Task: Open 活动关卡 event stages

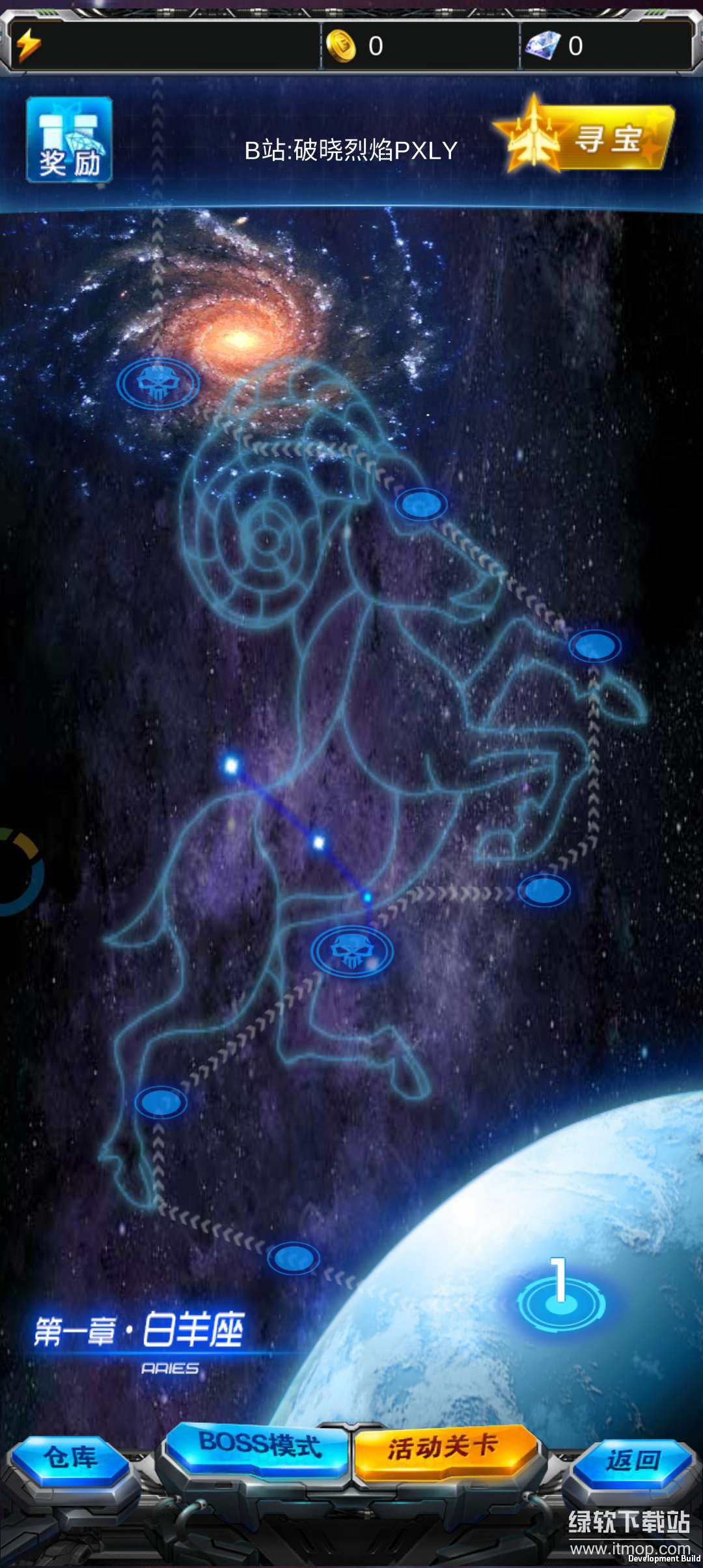Action: click(x=444, y=1447)
